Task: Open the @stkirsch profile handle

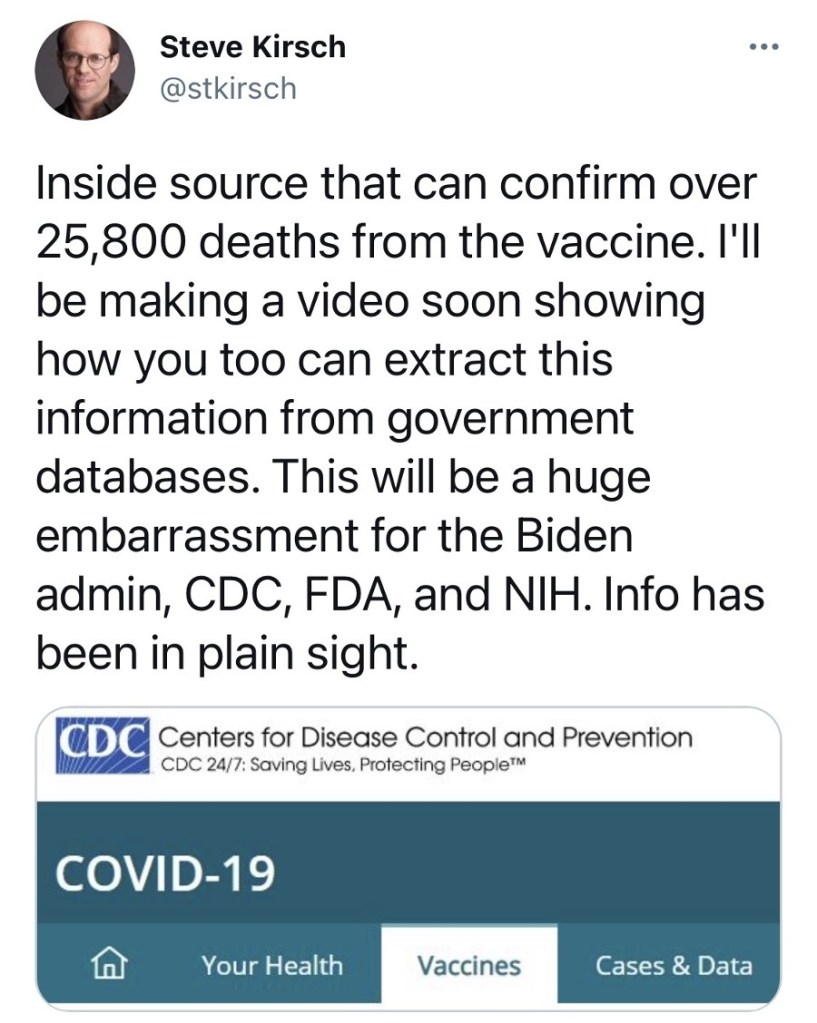Action: coord(228,88)
